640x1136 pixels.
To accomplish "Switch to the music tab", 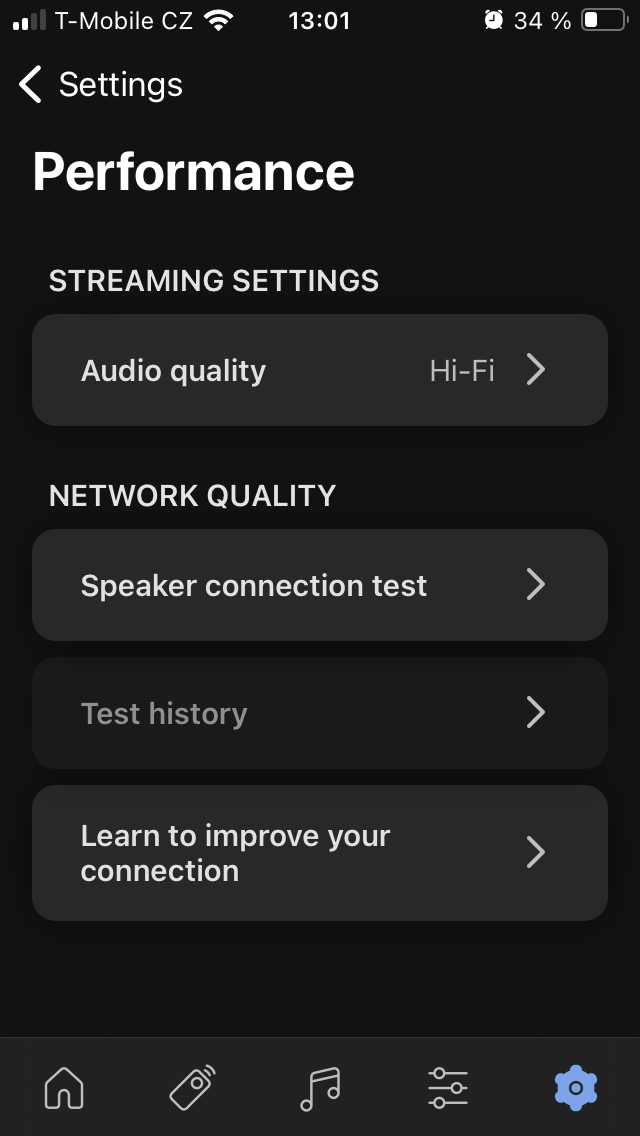I will (x=320, y=1087).
